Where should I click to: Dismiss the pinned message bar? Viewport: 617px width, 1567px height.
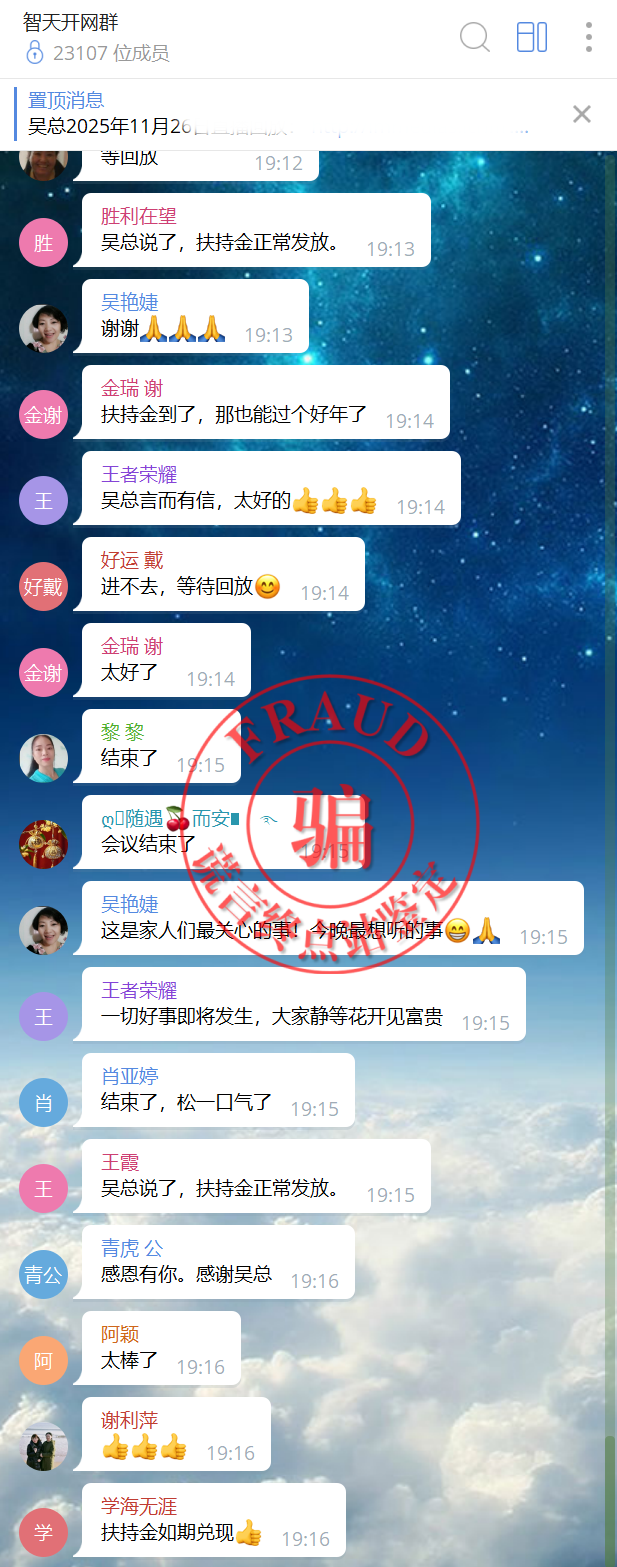pos(581,114)
